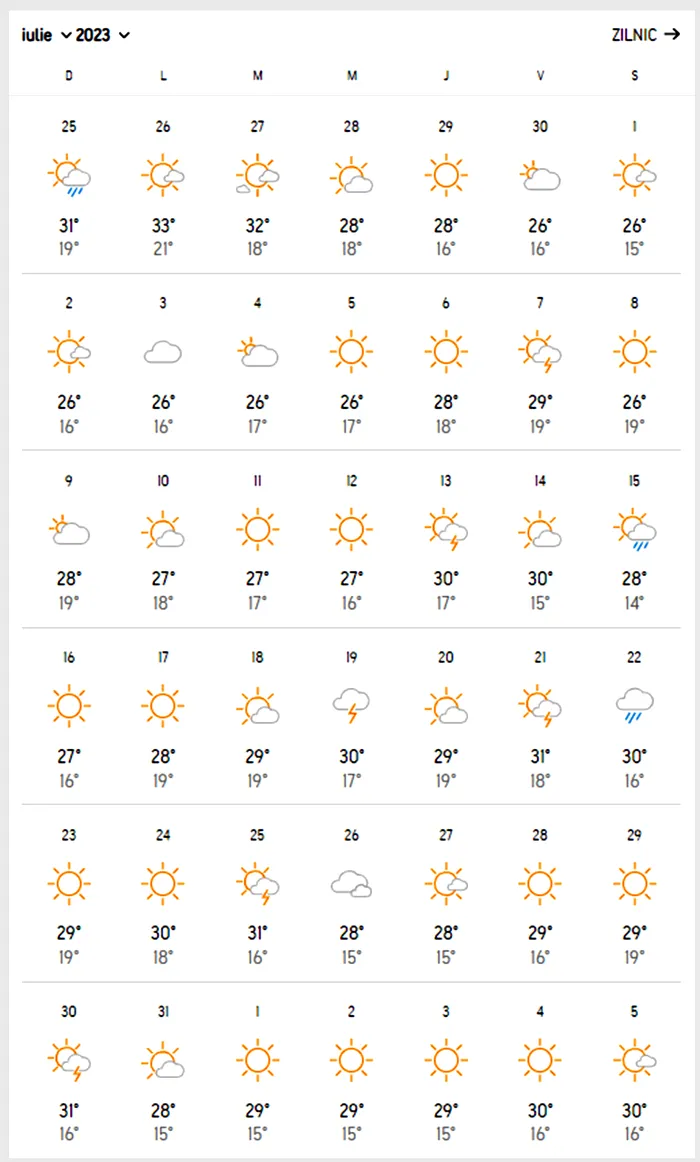
Task: View details for day 13
Action: point(445,540)
